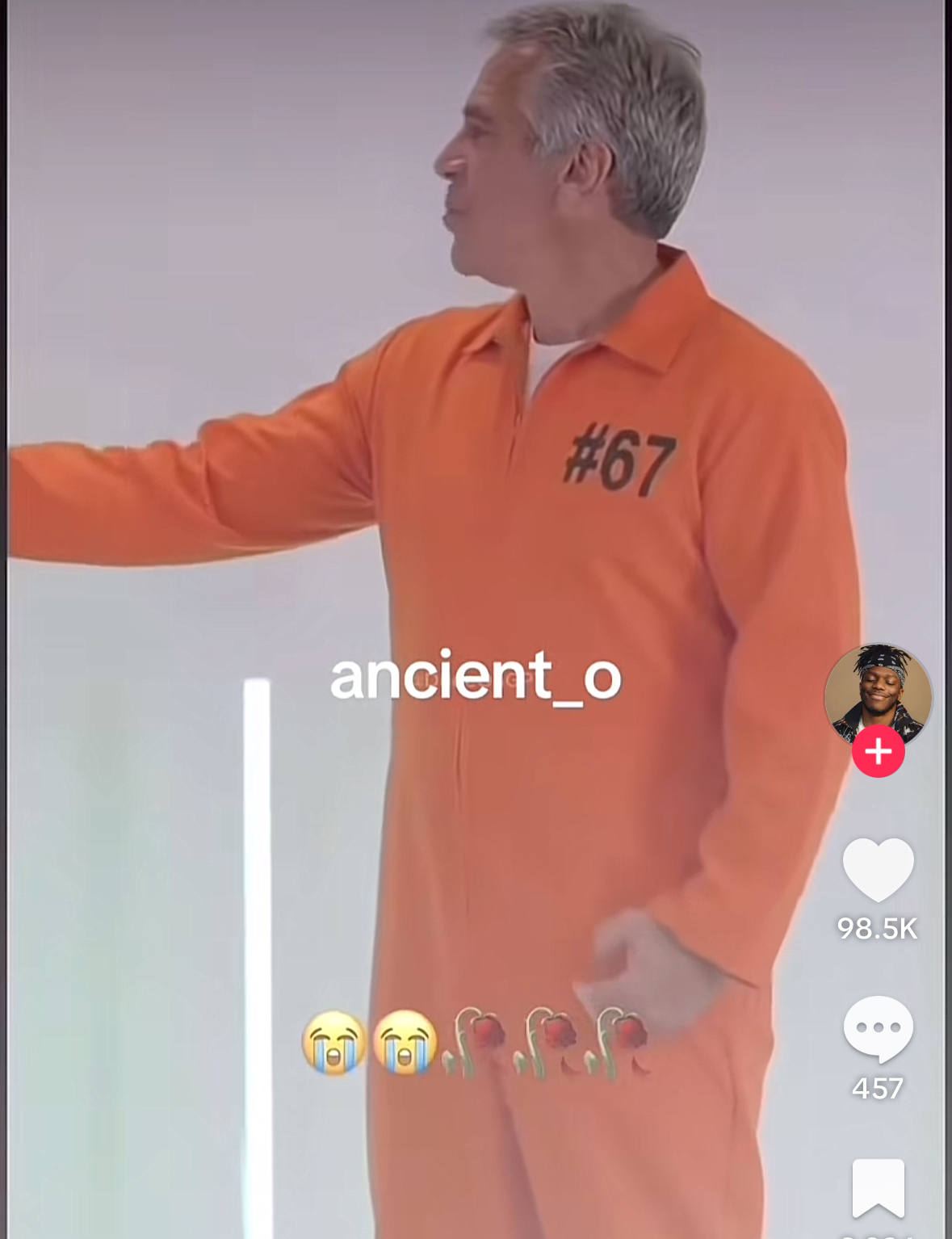Like this video with the heart
The height and width of the screenshot is (1239, 952).
pyautogui.click(x=878, y=870)
